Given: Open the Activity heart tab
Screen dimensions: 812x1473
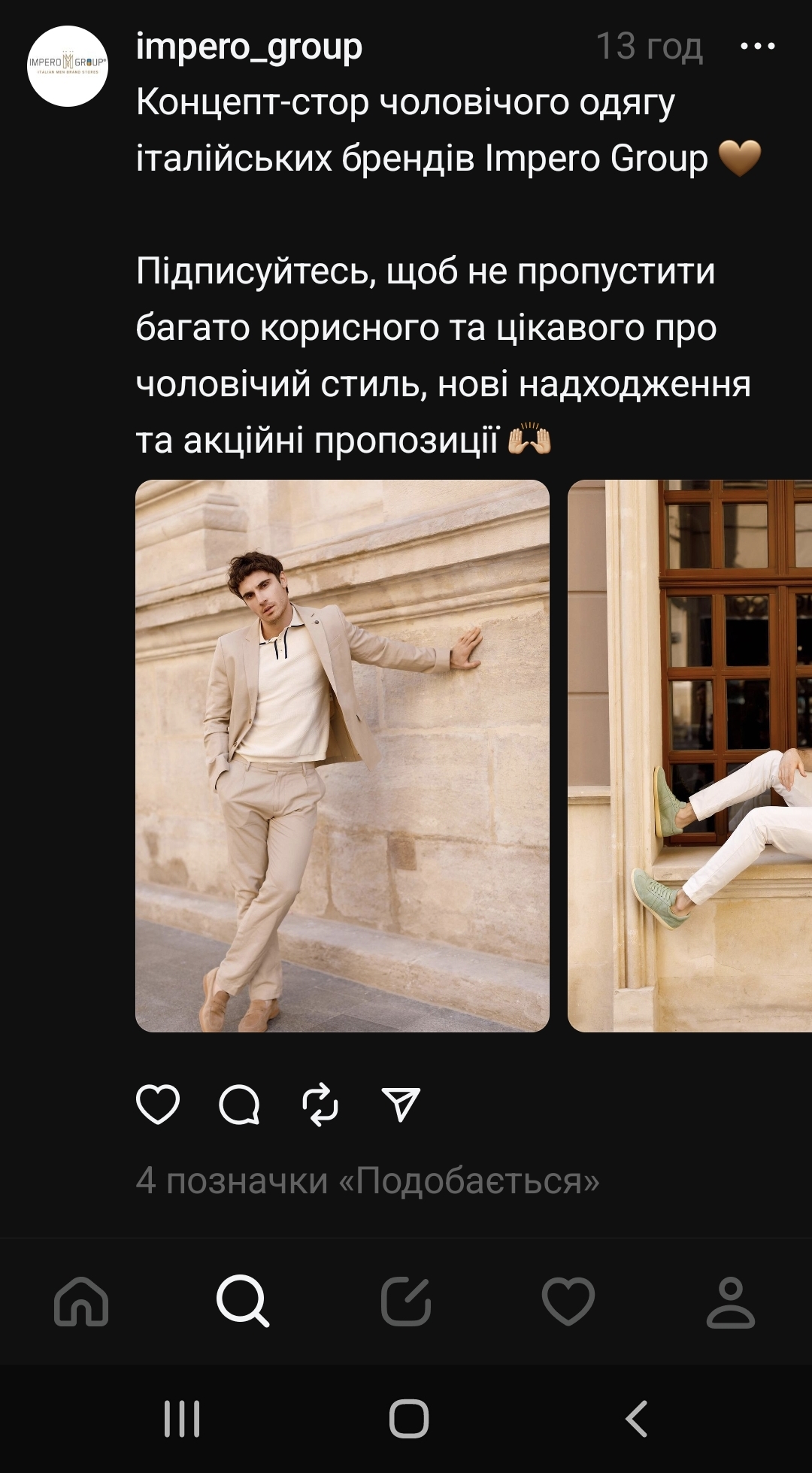Looking at the screenshot, I should coord(568,1302).
